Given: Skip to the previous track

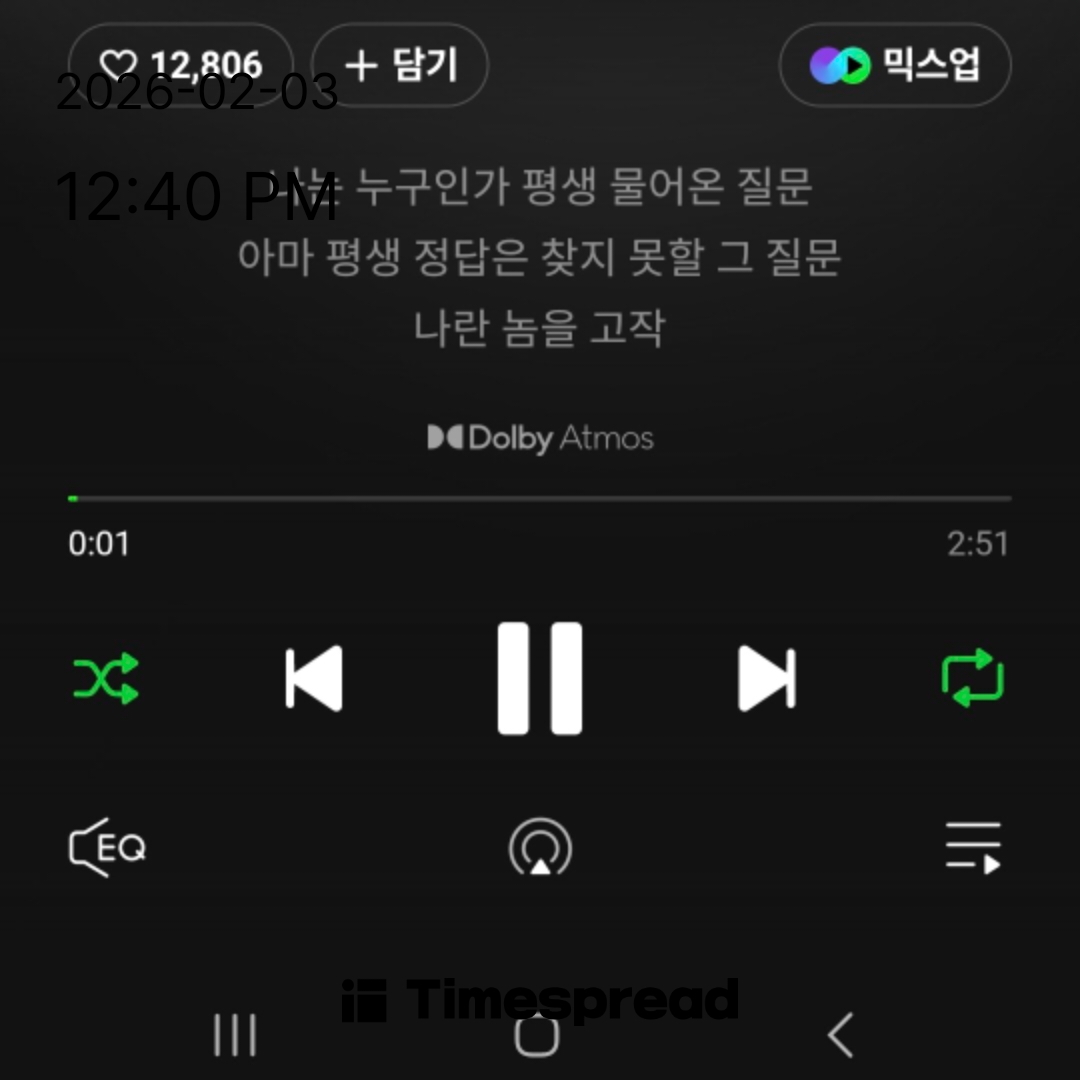Looking at the screenshot, I should tap(314, 679).
